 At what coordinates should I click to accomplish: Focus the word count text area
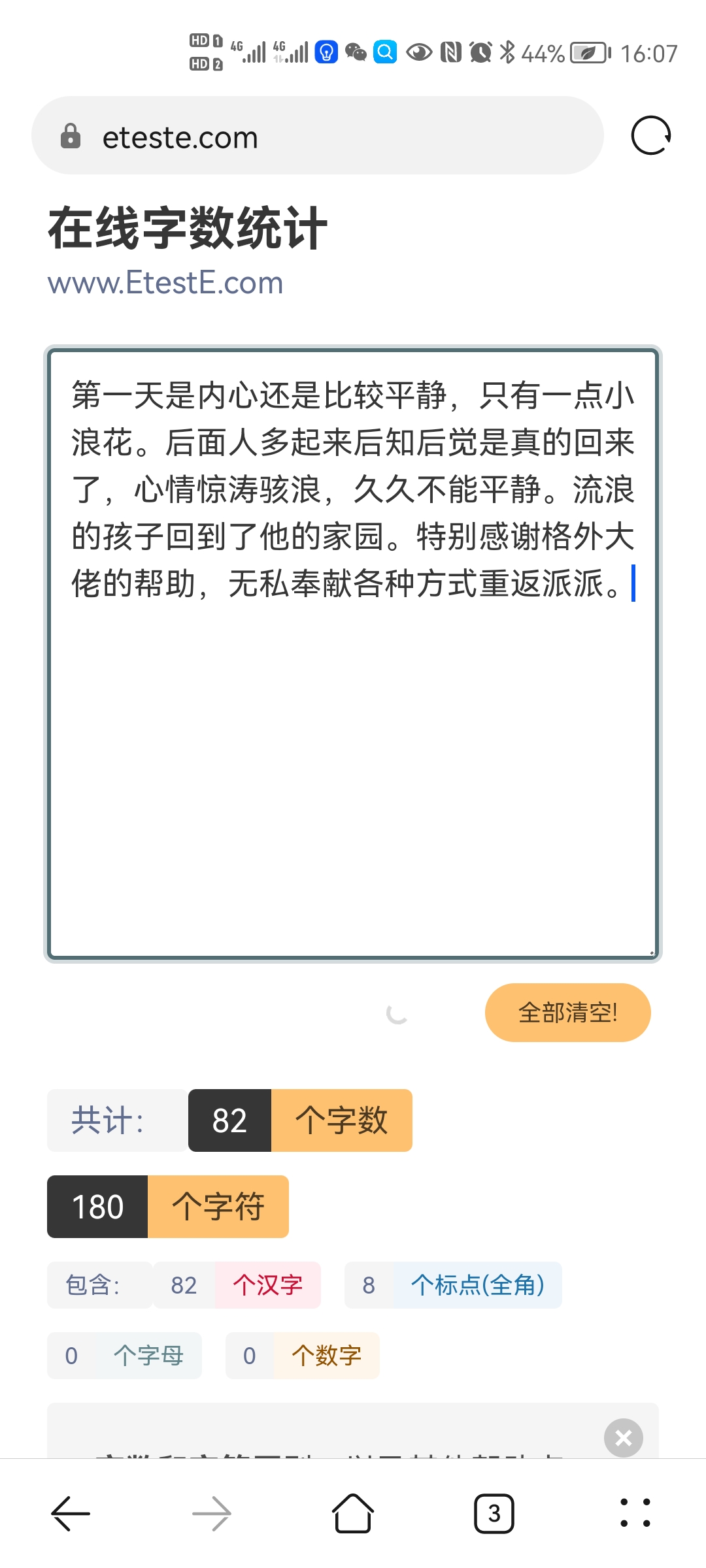[353, 654]
